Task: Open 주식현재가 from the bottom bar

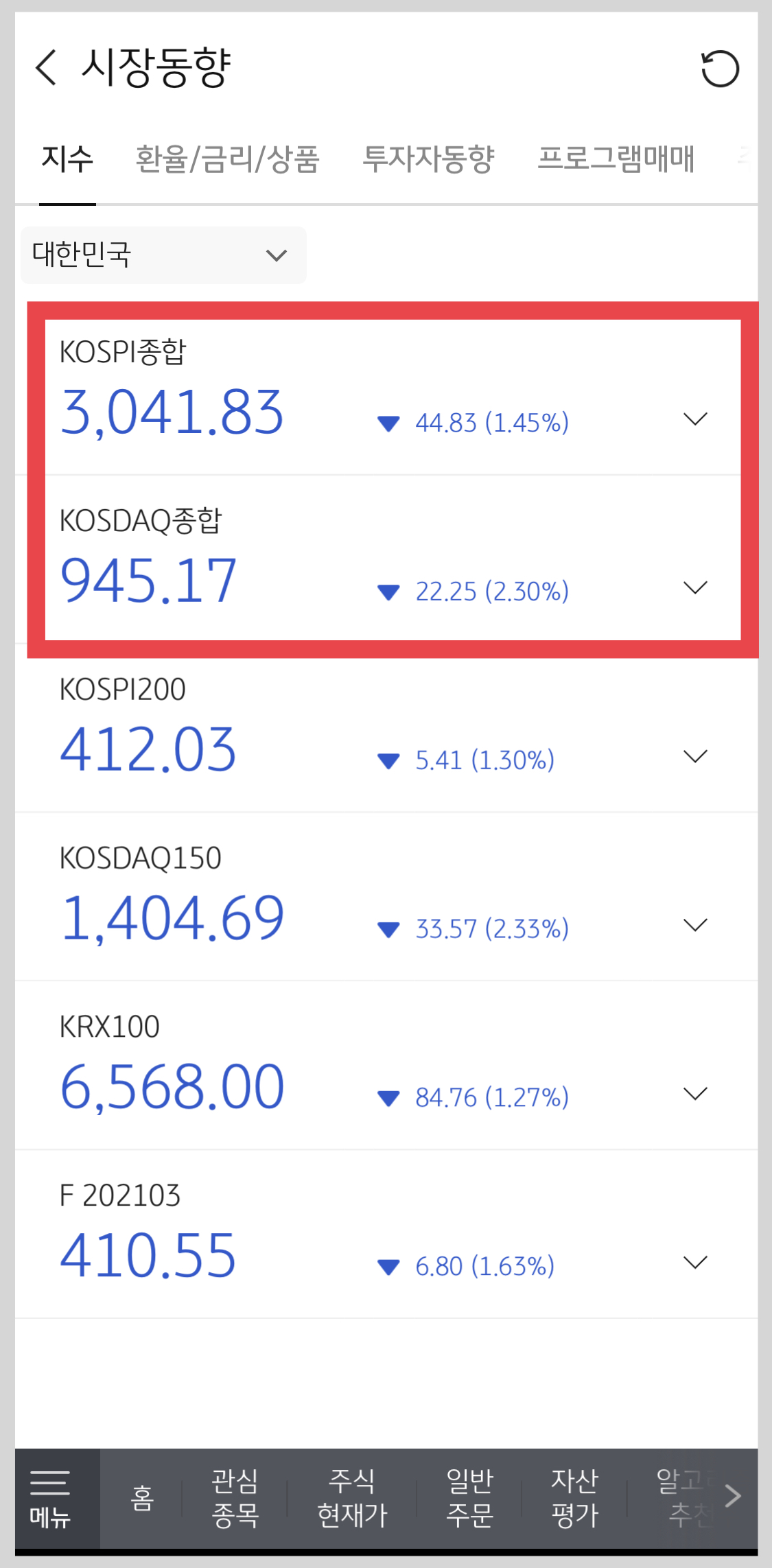Action: click(352, 1499)
